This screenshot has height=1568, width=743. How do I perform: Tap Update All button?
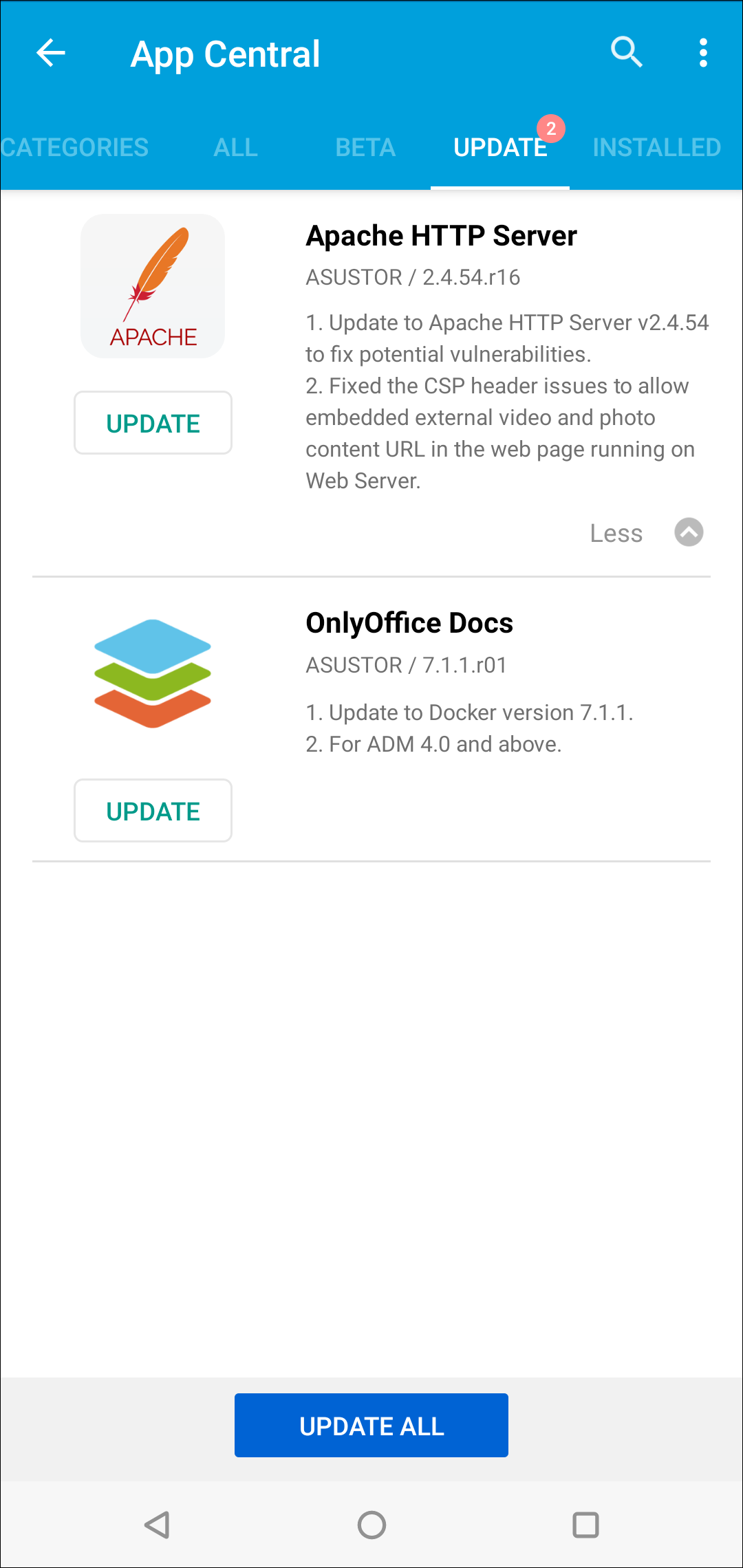[371, 1426]
